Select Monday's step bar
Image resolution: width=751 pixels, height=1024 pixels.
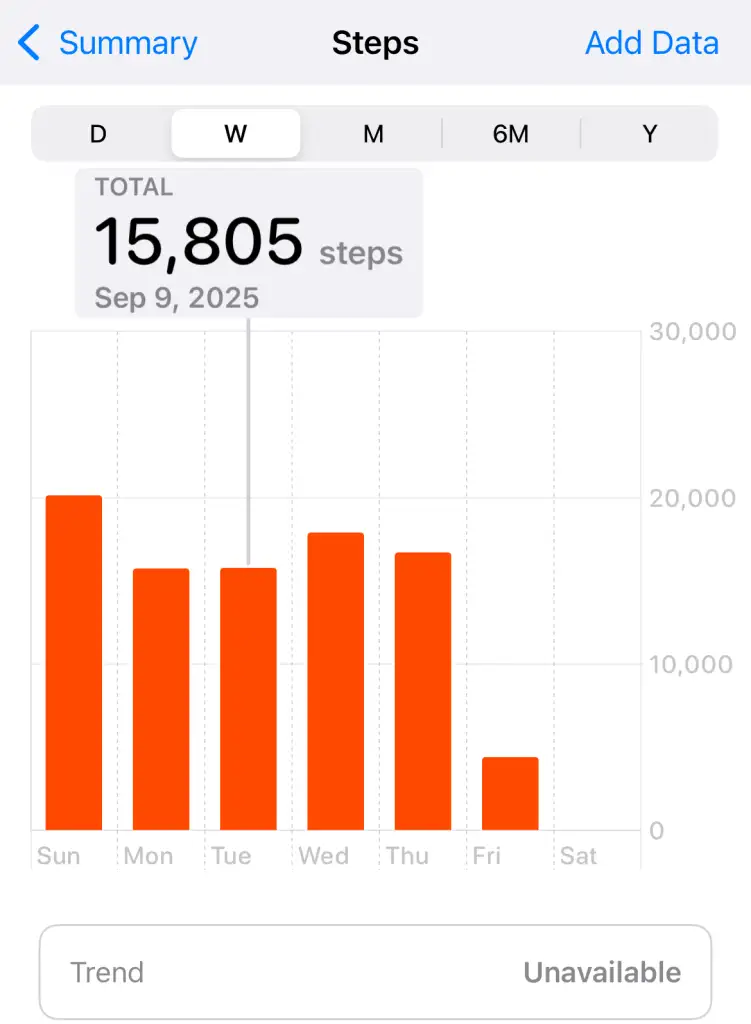click(x=161, y=699)
